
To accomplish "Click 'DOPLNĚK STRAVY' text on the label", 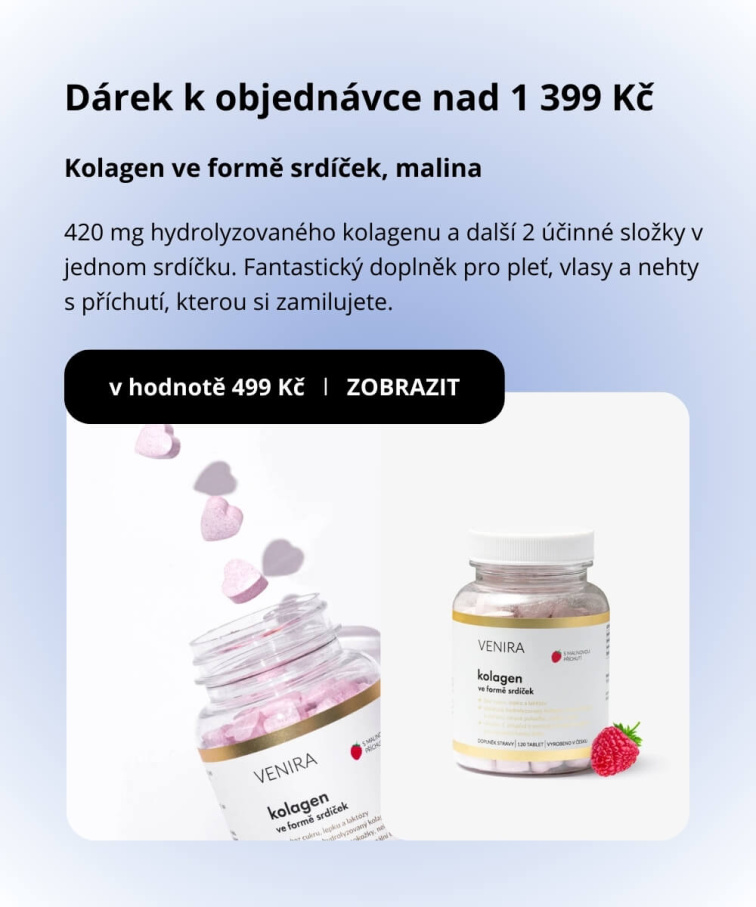I will [x=494, y=743].
